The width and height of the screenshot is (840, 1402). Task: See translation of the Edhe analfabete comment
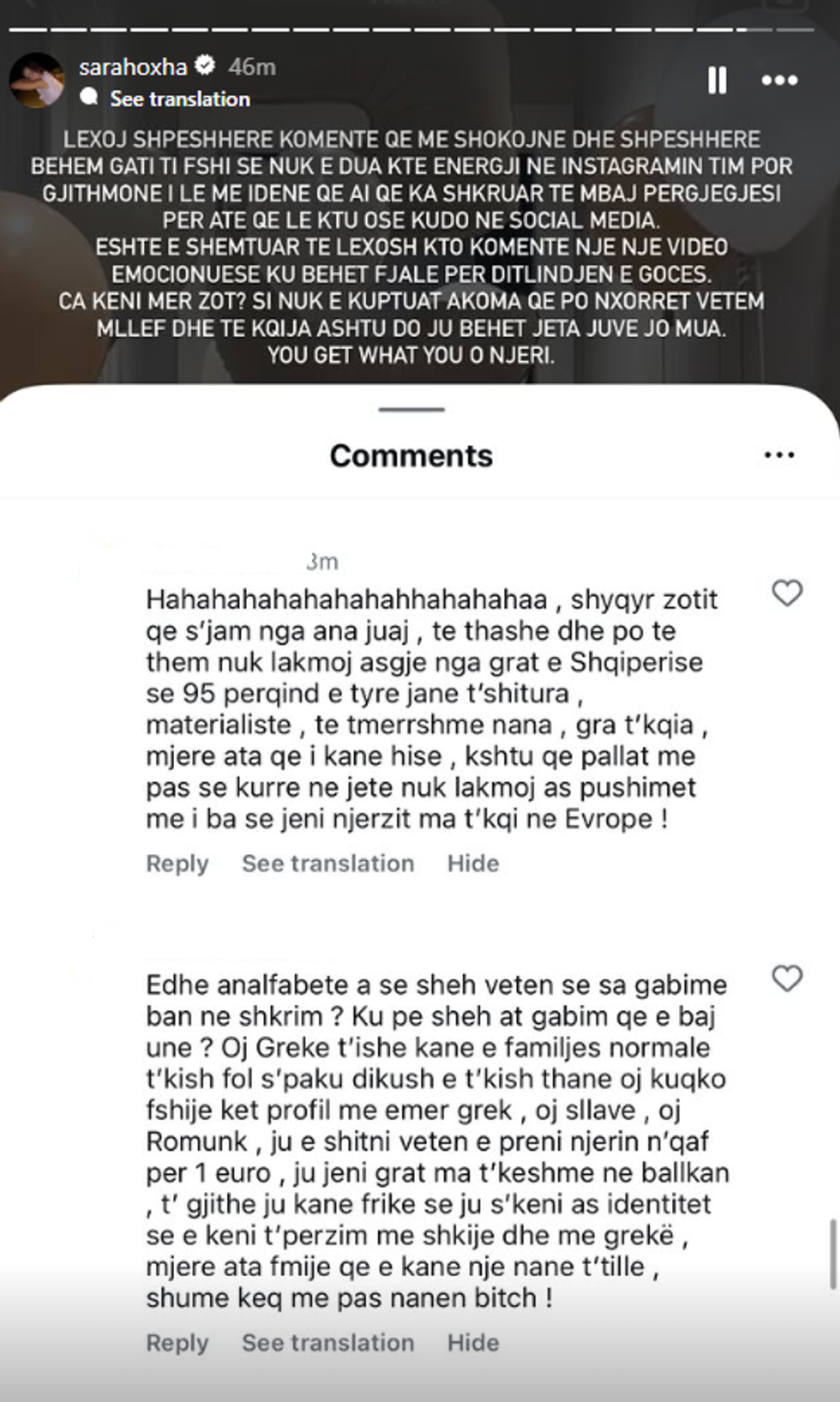[327, 1343]
